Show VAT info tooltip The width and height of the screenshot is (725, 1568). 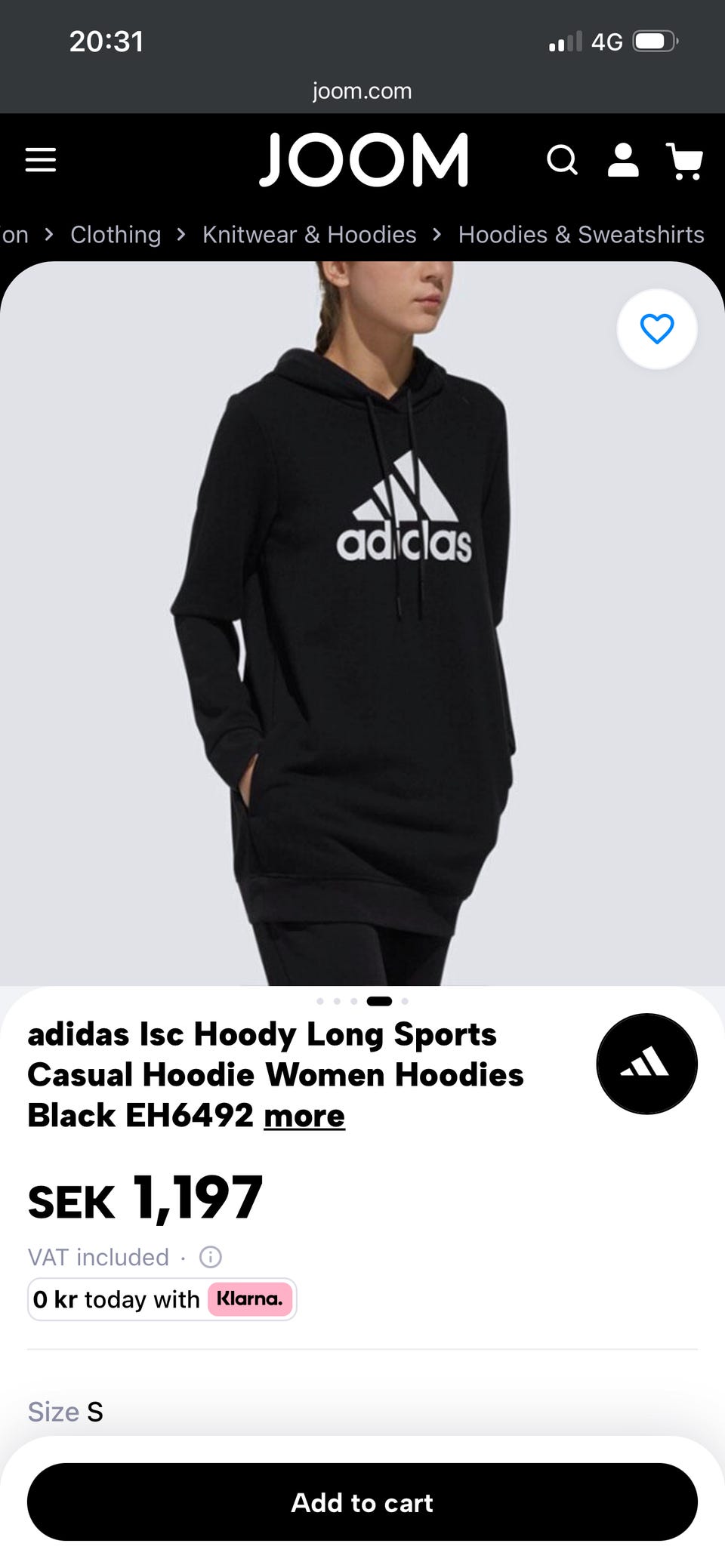210,1257
